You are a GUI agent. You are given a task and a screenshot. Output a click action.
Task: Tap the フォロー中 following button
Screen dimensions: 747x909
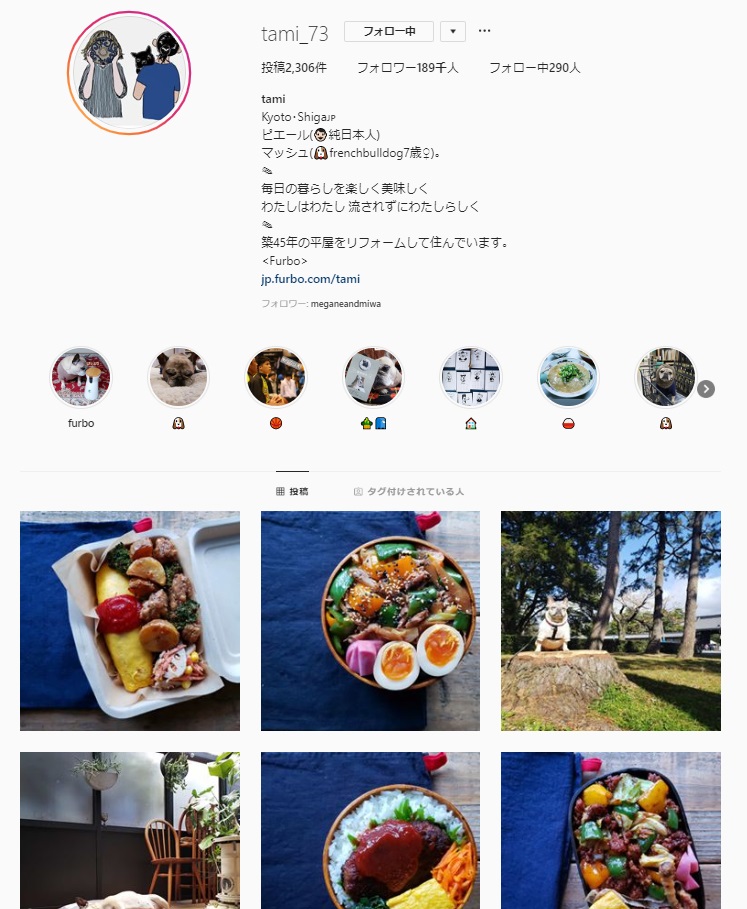pyautogui.click(x=388, y=31)
